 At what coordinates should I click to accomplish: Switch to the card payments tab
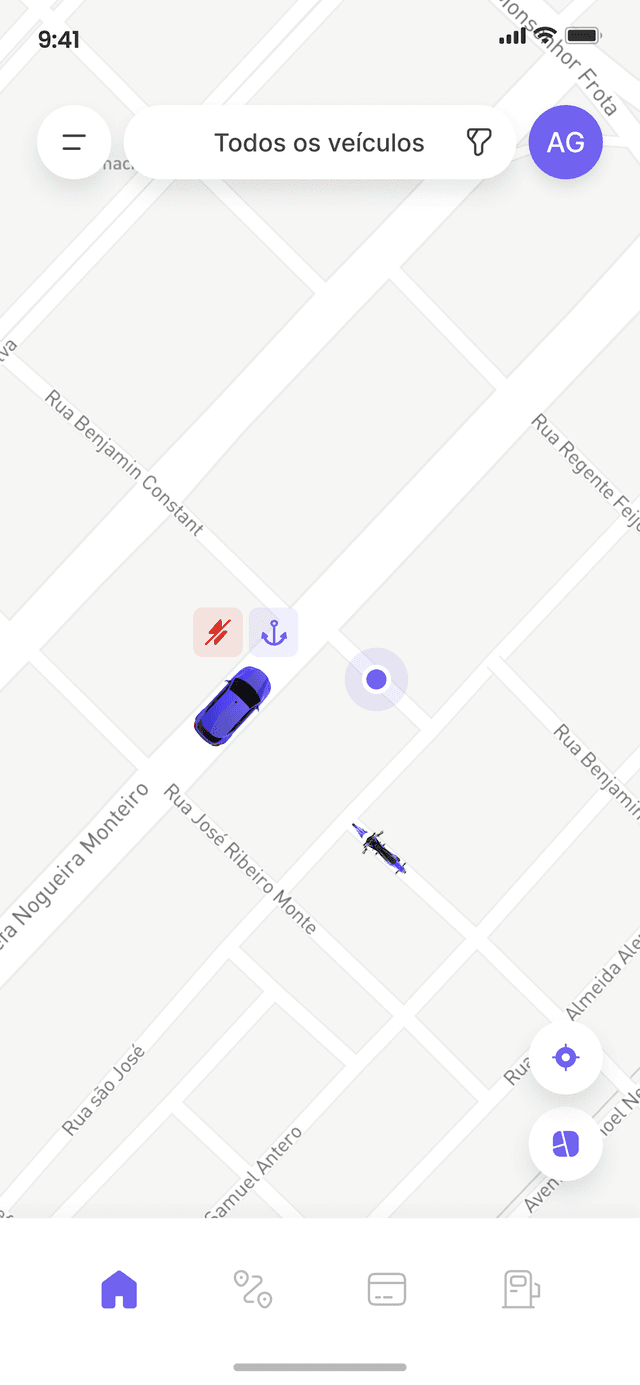(386, 1289)
